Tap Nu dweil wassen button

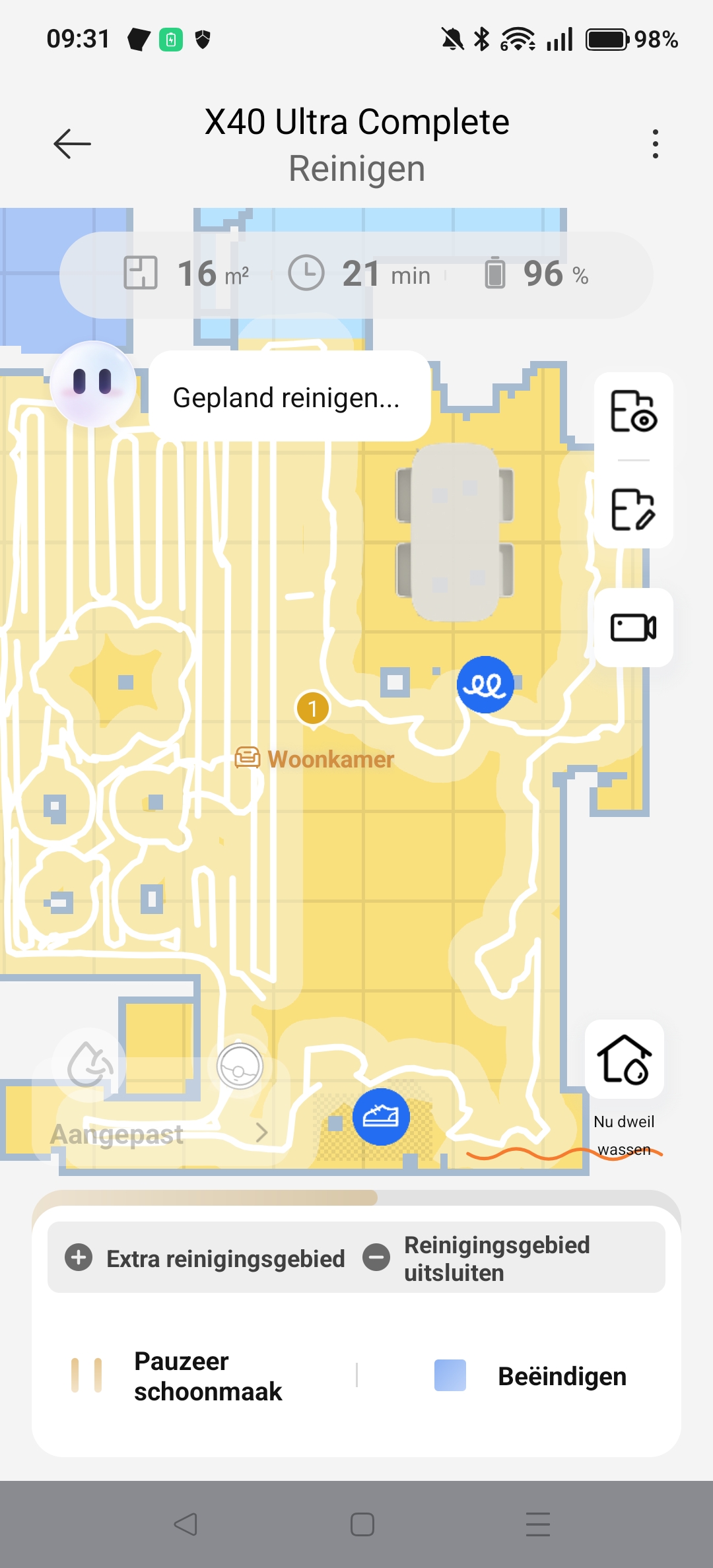(x=625, y=1061)
